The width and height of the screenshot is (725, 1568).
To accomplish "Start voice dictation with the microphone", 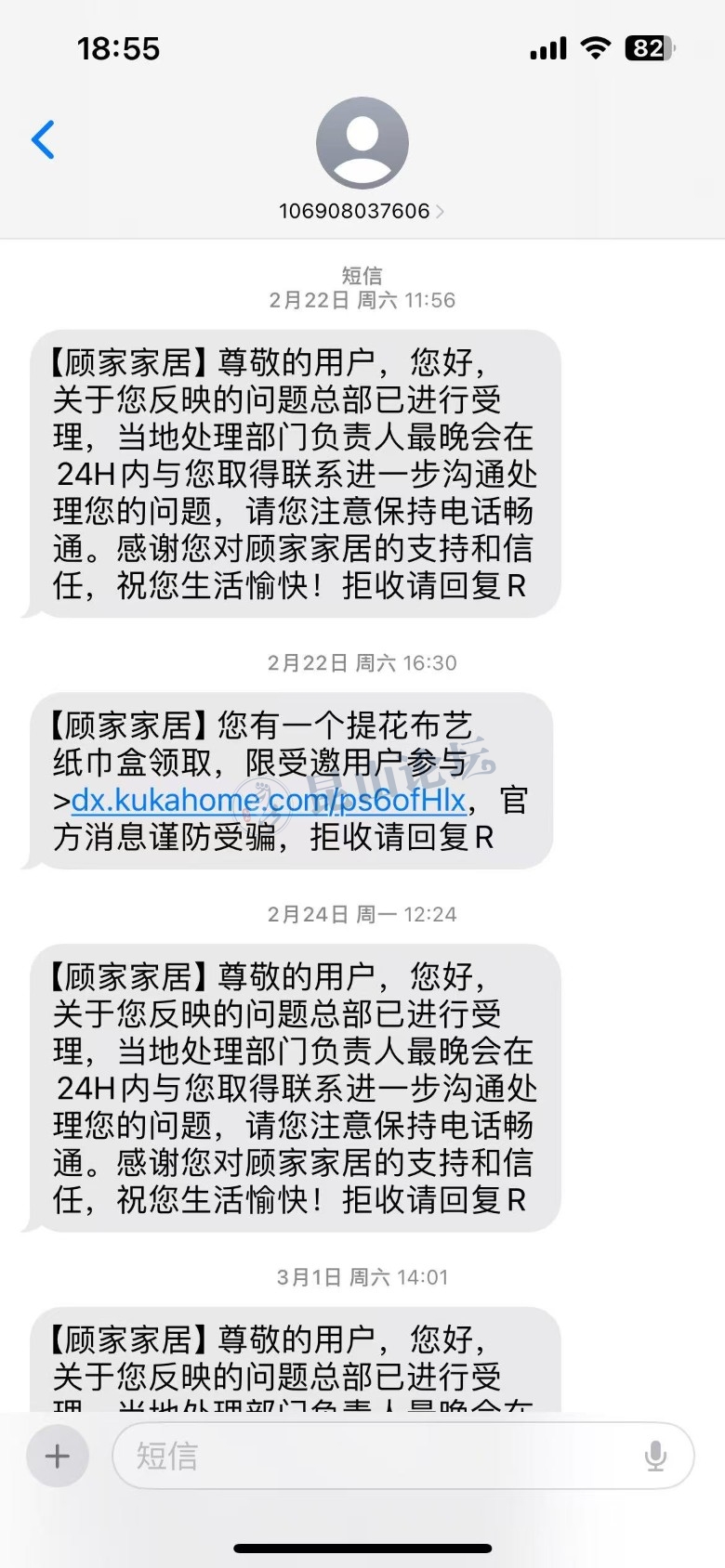I will tap(655, 1456).
